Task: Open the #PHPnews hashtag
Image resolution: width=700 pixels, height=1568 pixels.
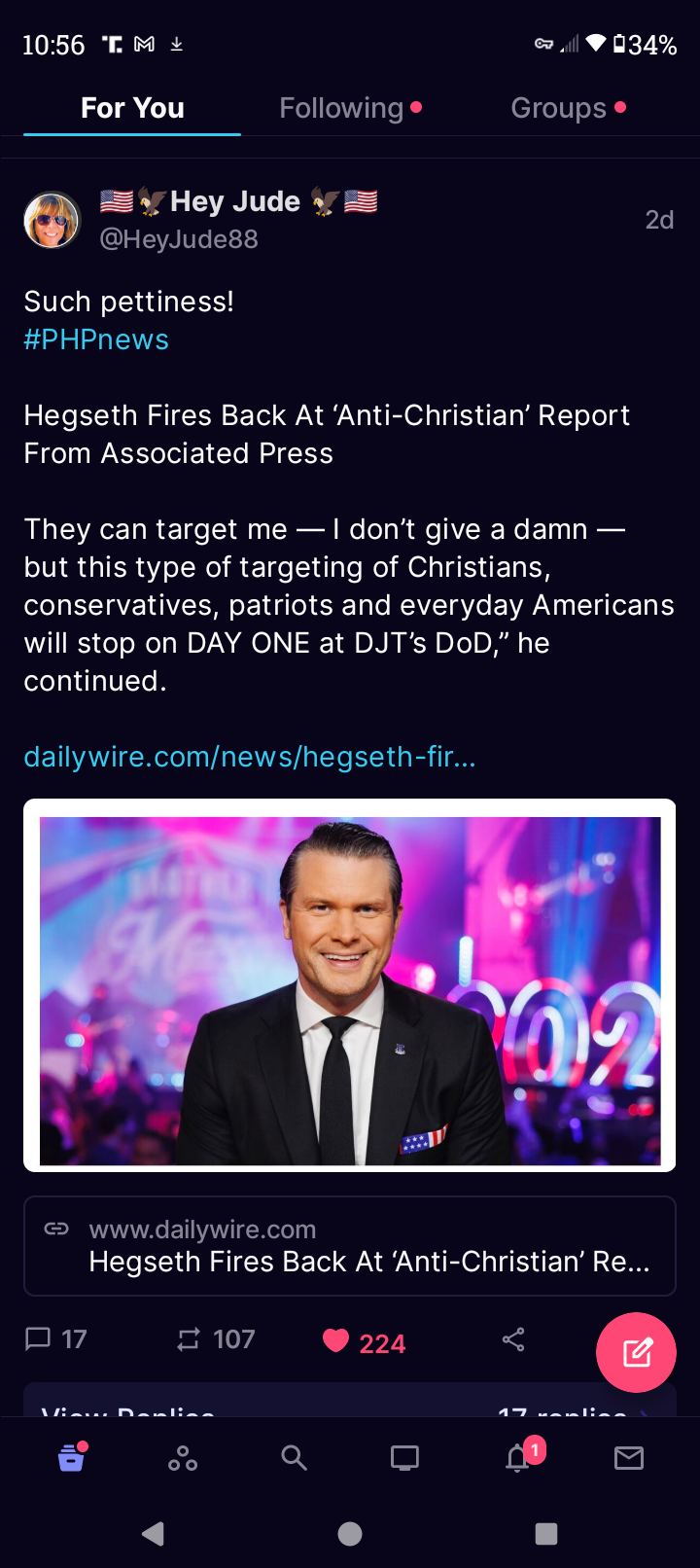Action: [96, 339]
